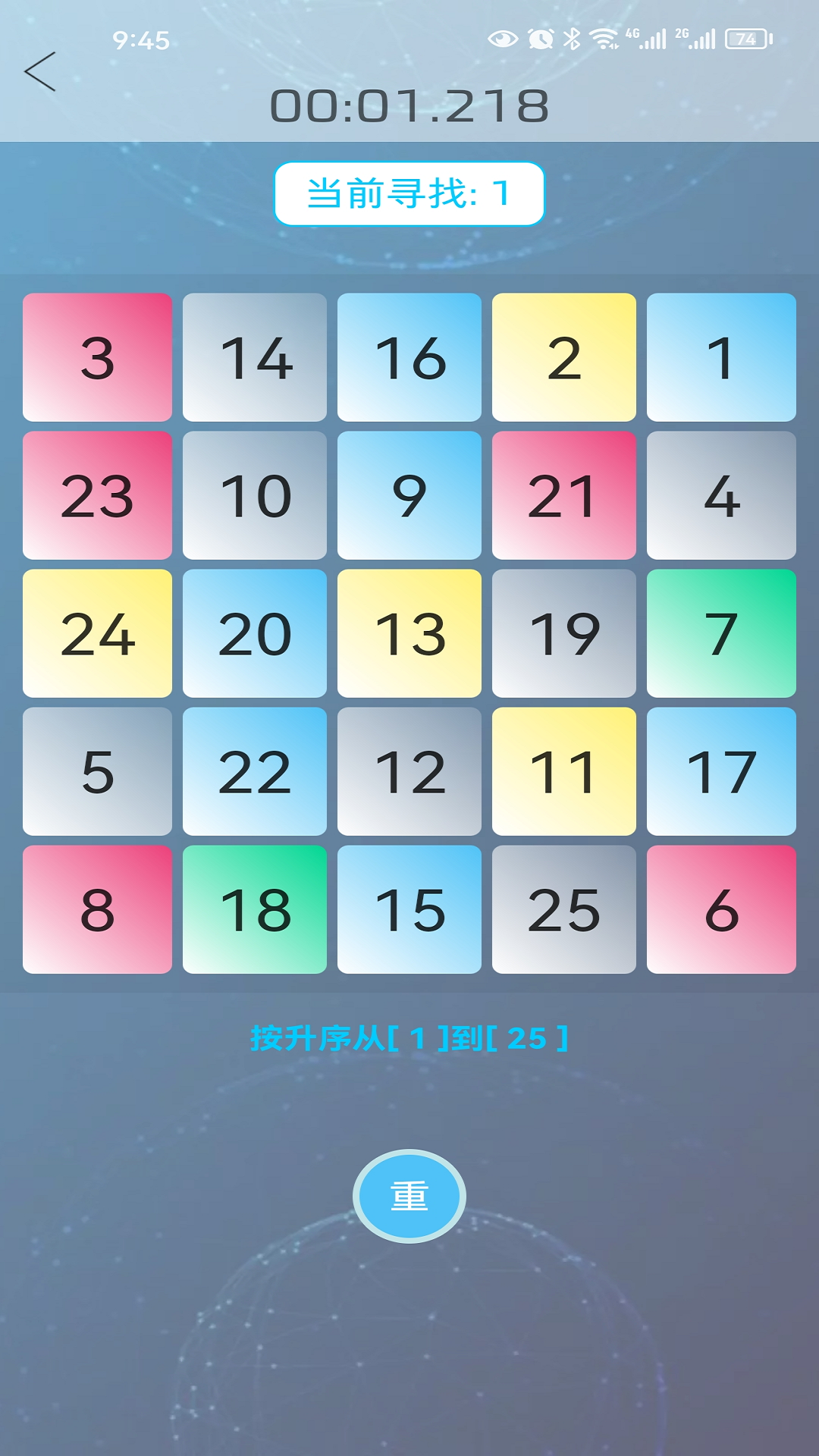Select the pink tile numbered 6
This screenshot has height=1456, width=819.
[x=720, y=909]
